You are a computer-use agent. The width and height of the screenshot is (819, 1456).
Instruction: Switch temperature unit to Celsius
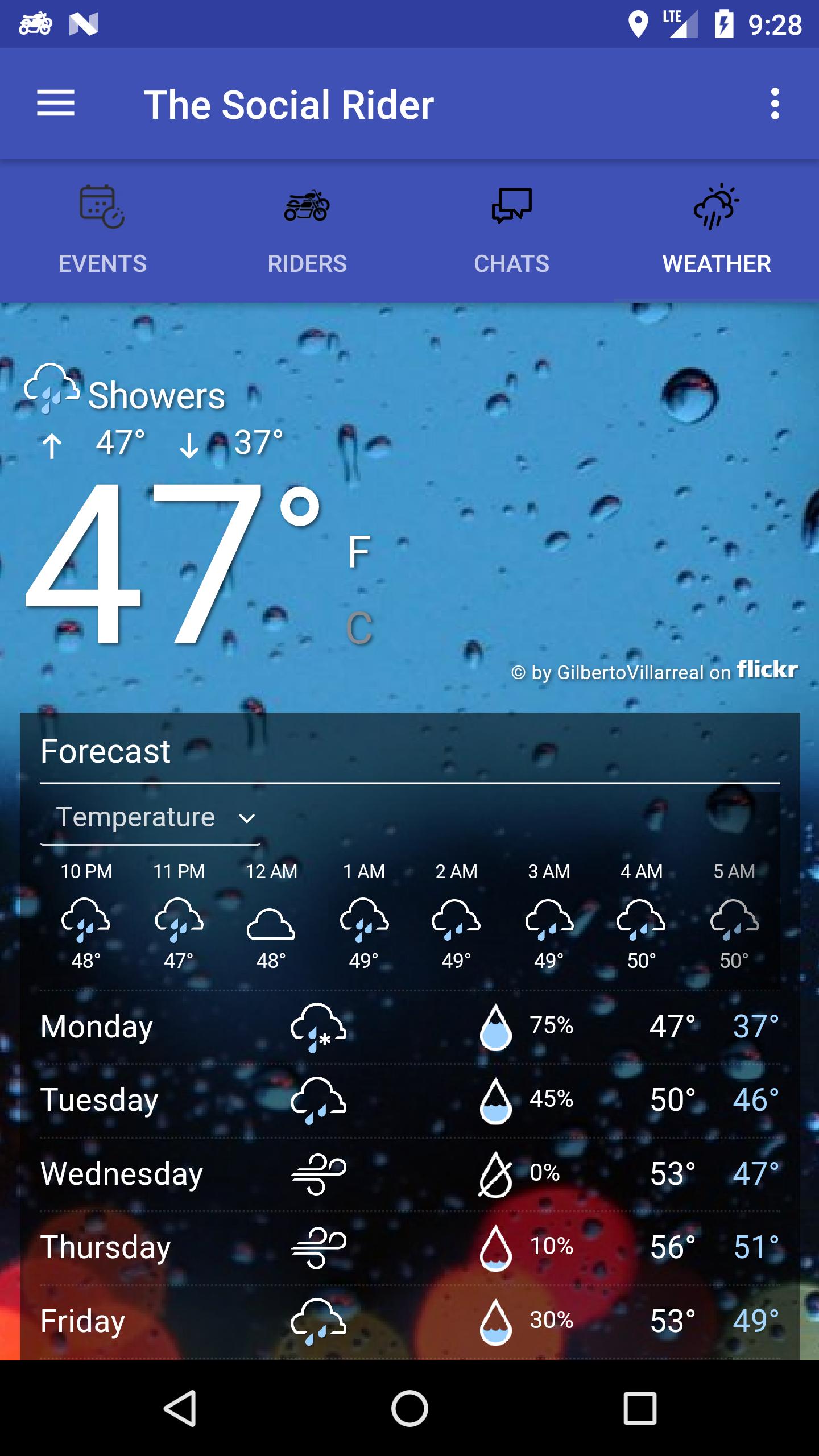pyautogui.click(x=359, y=628)
